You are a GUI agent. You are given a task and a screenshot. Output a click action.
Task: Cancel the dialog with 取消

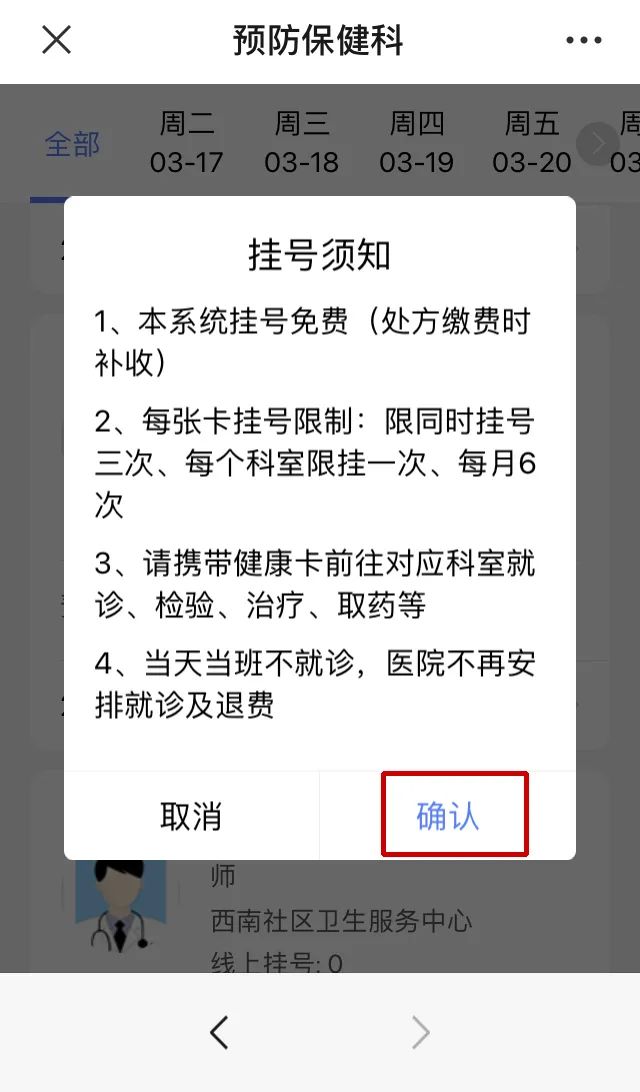[x=191, y=816]
